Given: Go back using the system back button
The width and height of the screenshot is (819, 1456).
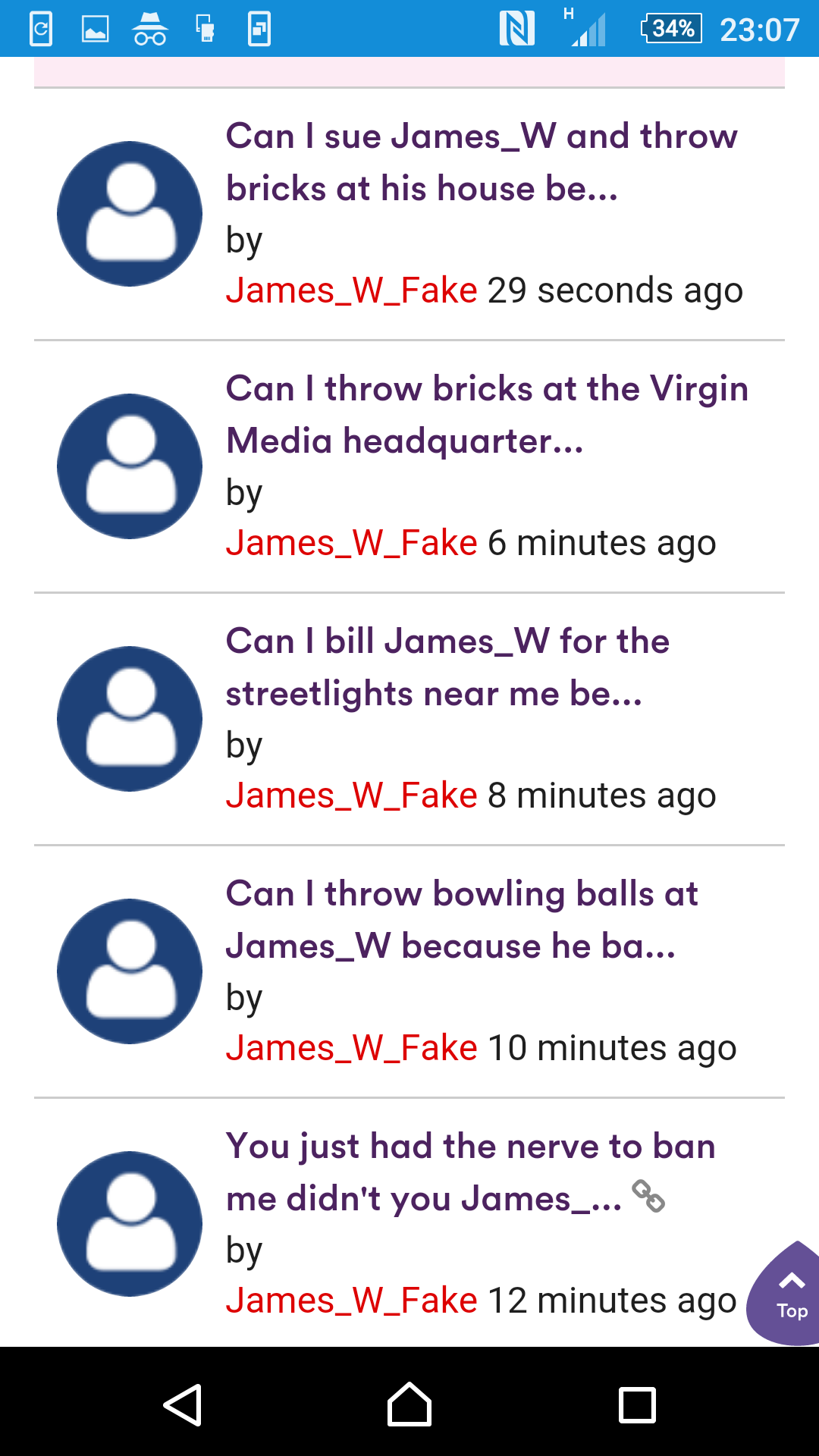Looking at the screenshot, I should click(183, 1404).
